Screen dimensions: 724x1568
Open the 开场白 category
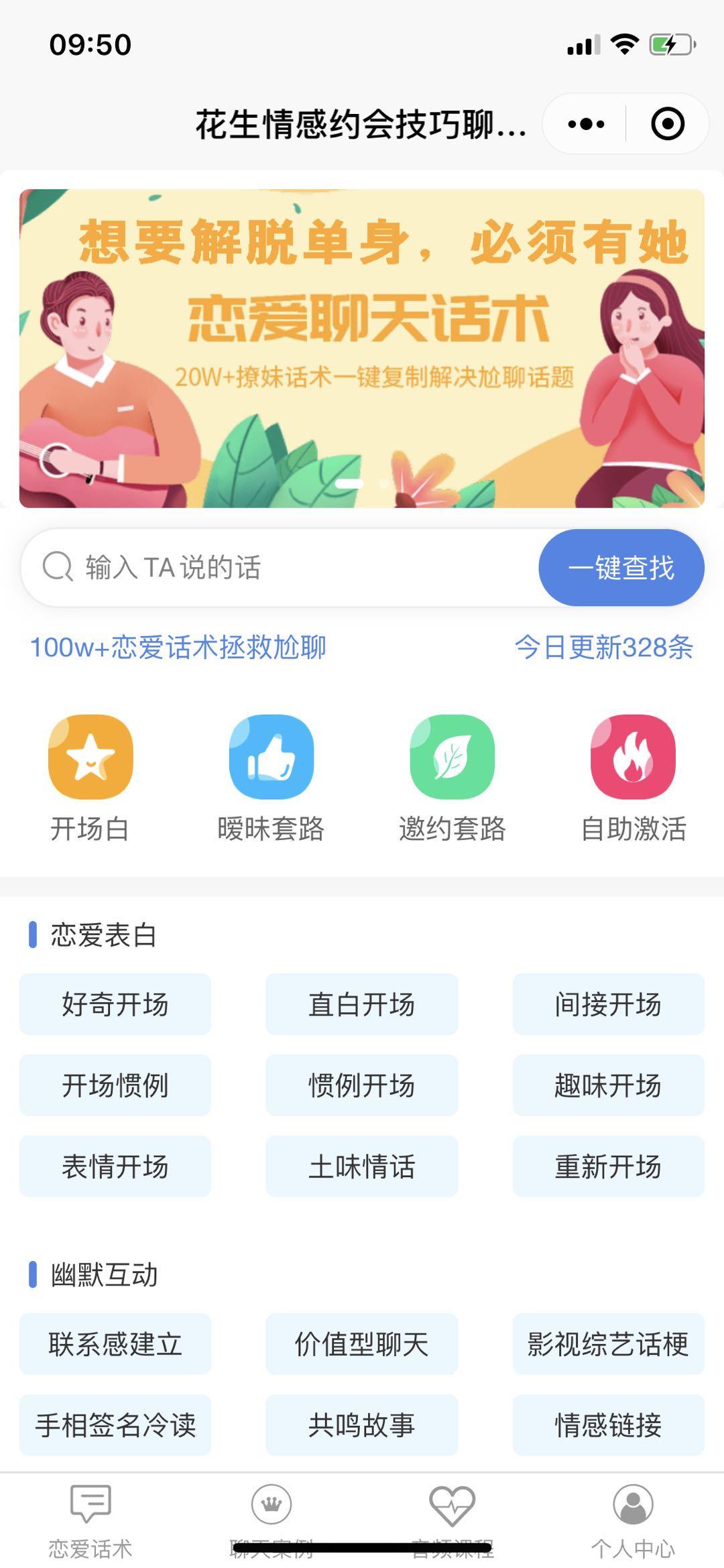tap(90, 778)
